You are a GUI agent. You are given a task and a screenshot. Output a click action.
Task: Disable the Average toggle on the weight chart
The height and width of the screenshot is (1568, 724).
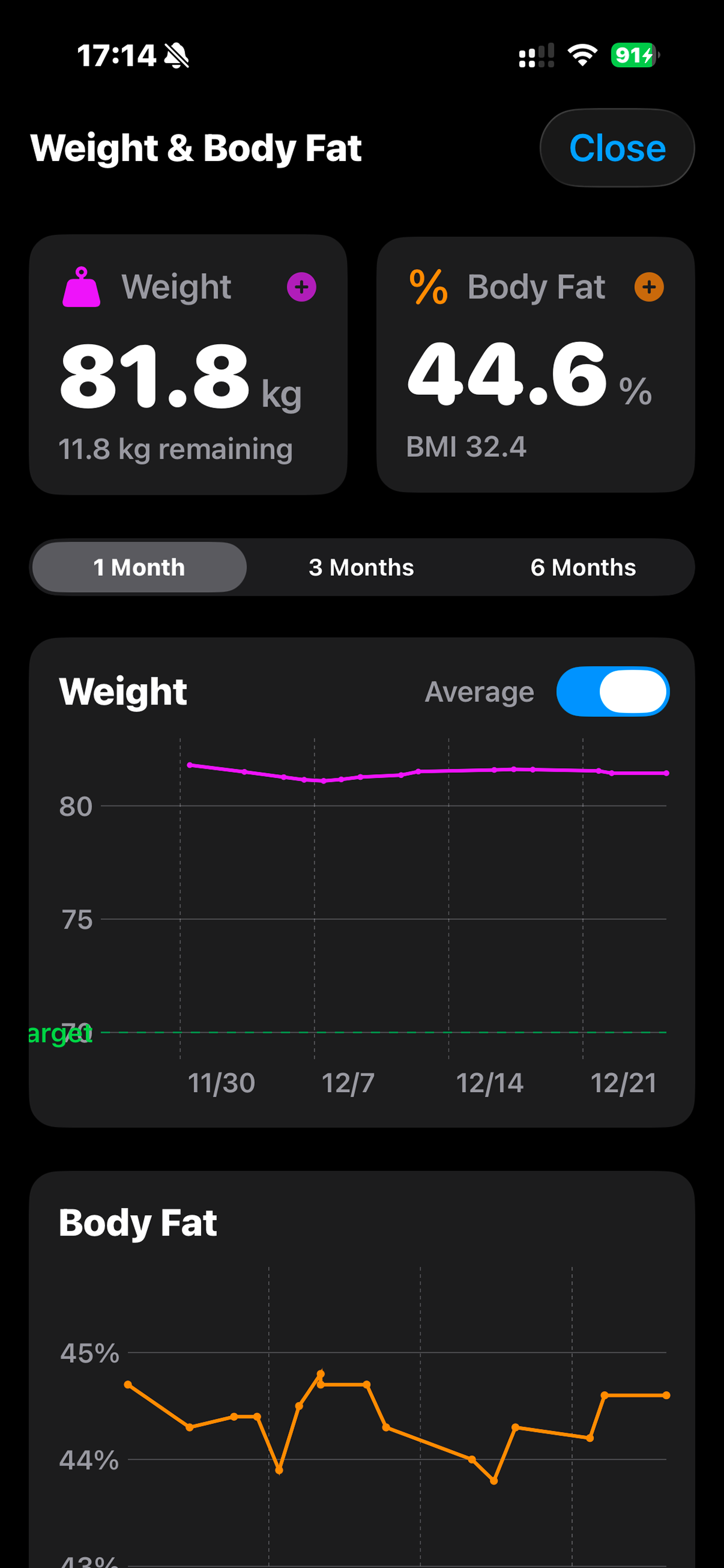pos(613,692)
